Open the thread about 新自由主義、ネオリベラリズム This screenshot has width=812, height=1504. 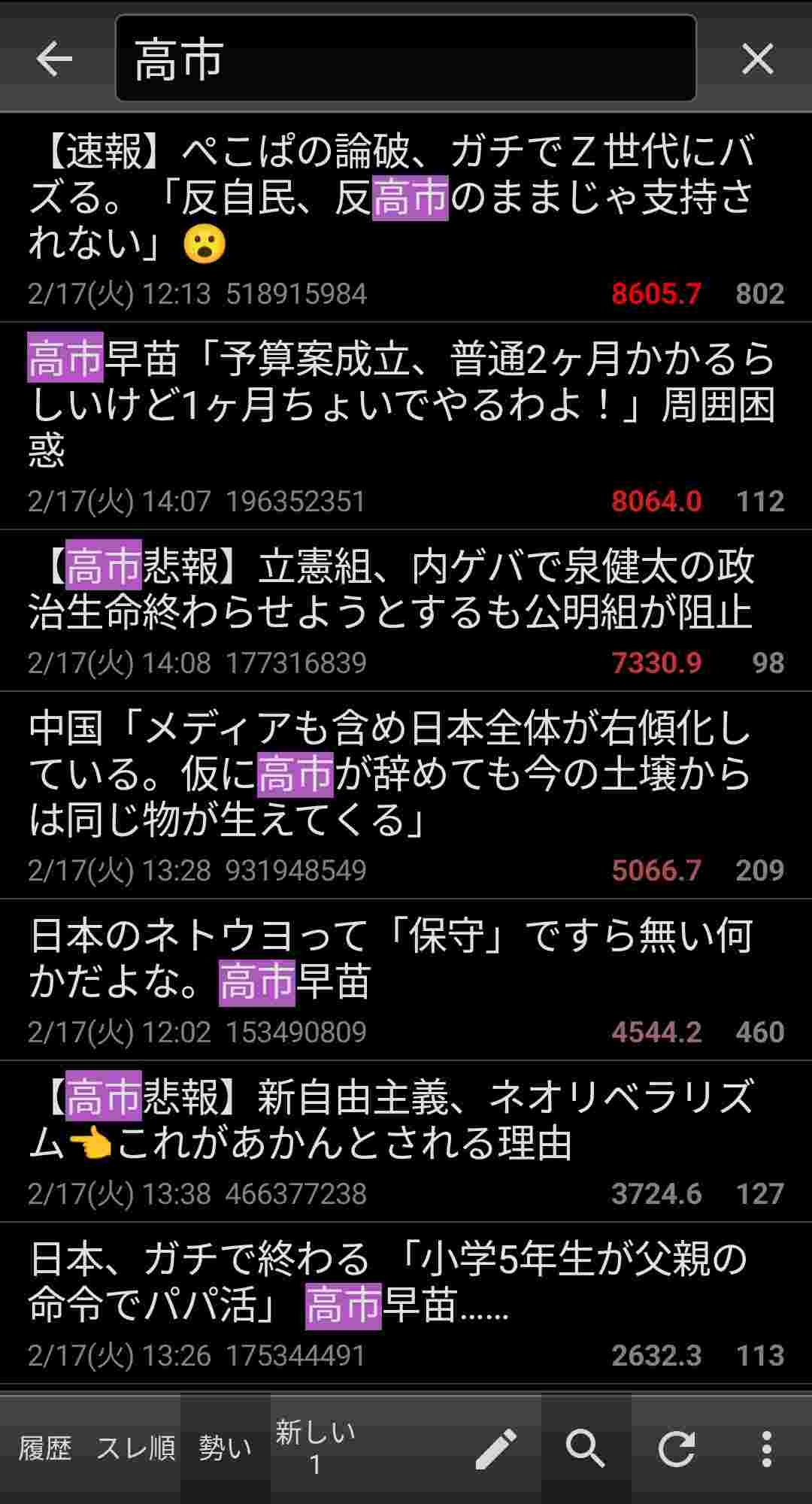point(391,1120)
